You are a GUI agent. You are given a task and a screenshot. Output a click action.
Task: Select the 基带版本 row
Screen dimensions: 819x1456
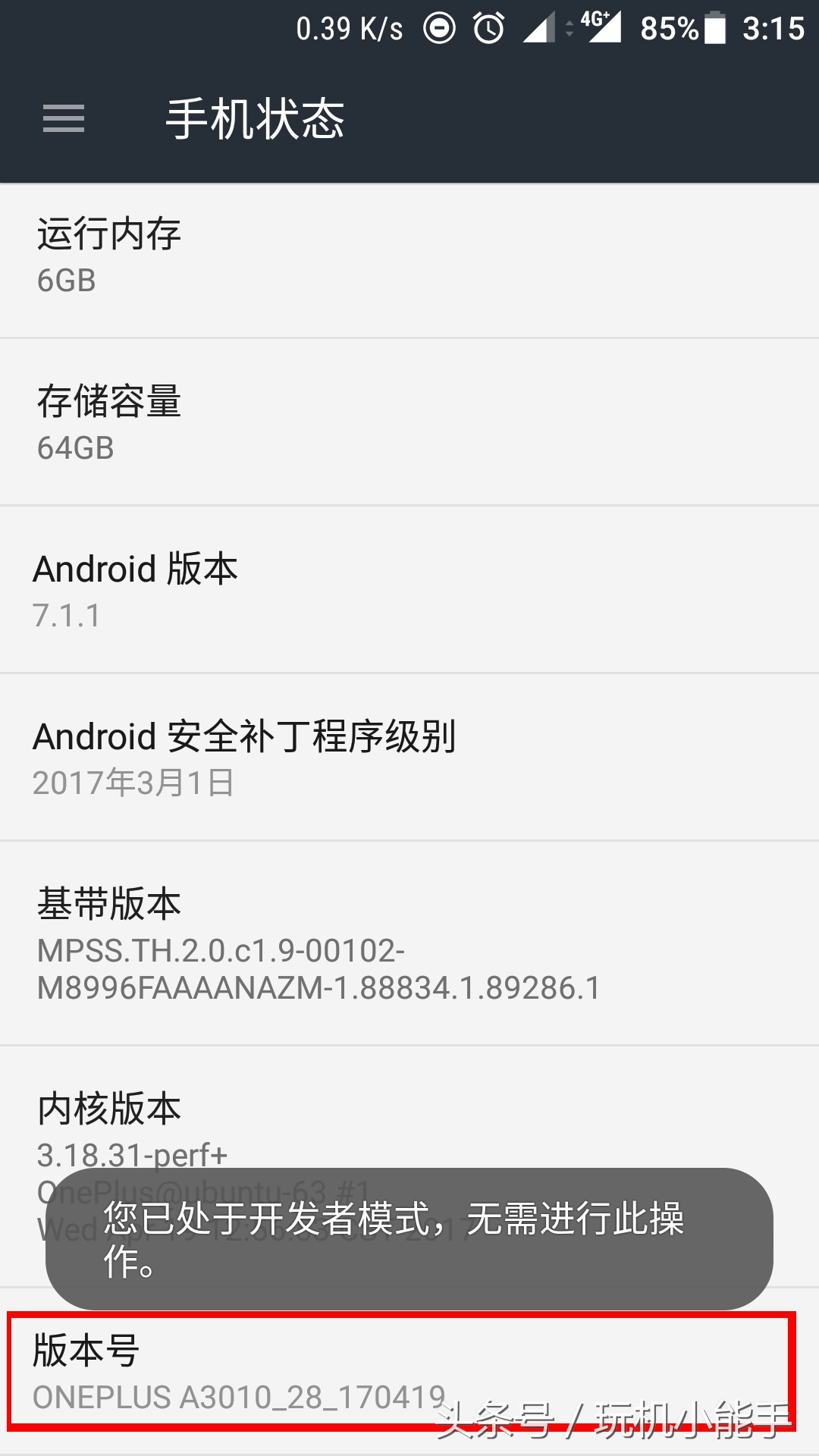pos(409,944)
